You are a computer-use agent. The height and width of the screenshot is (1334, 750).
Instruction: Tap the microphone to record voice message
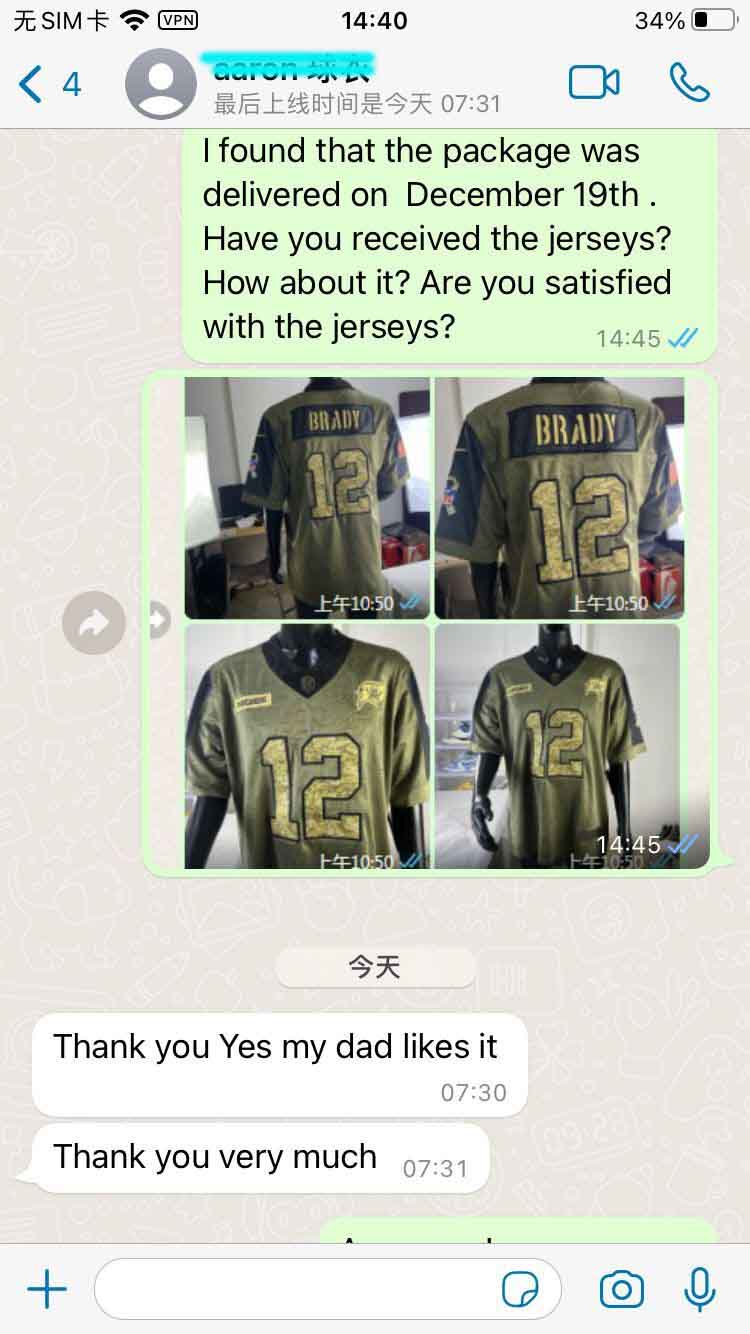700,1289
